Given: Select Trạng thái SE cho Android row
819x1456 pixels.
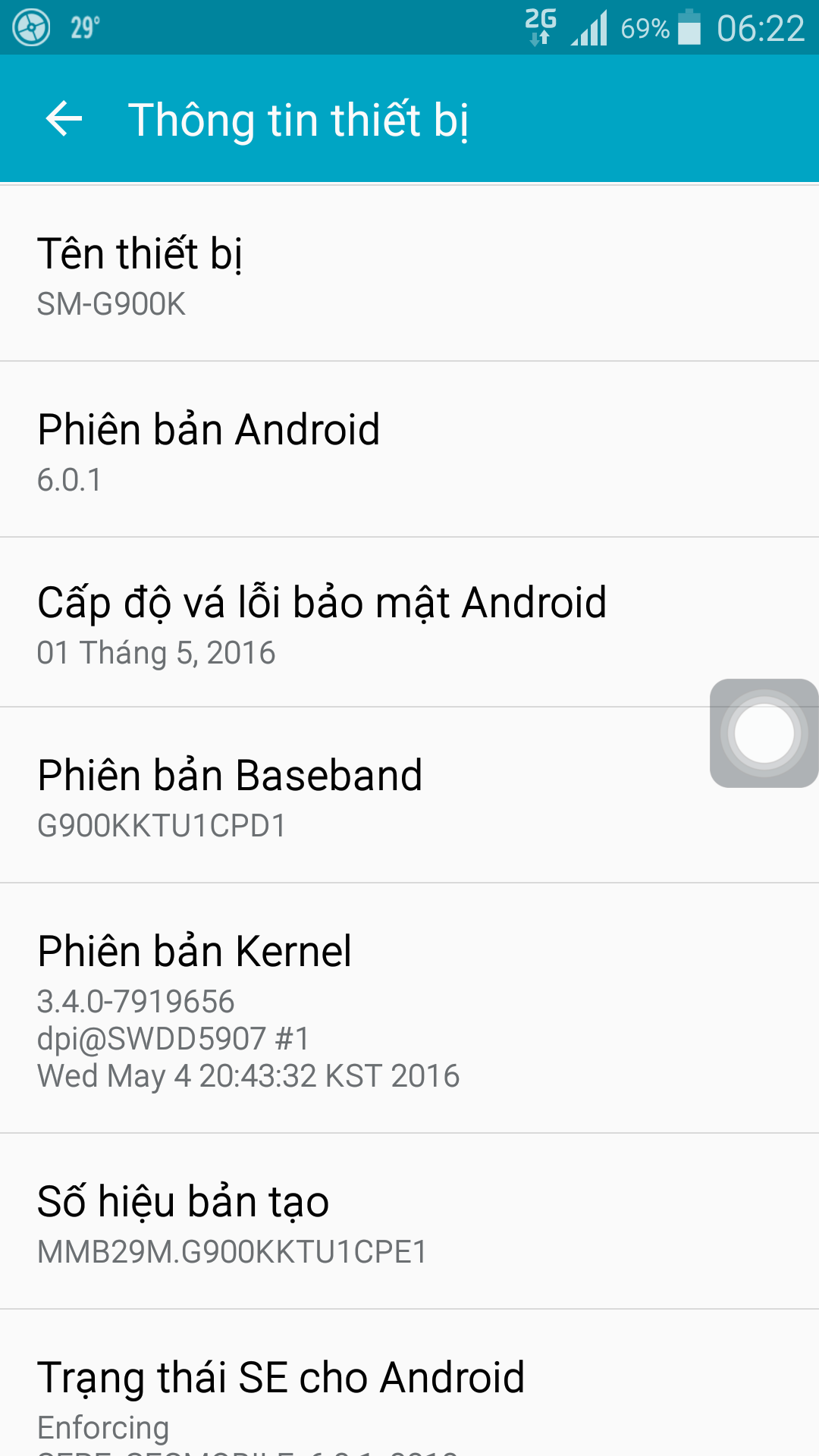Looking at the screenshot, I should (x=409, y=1383).
